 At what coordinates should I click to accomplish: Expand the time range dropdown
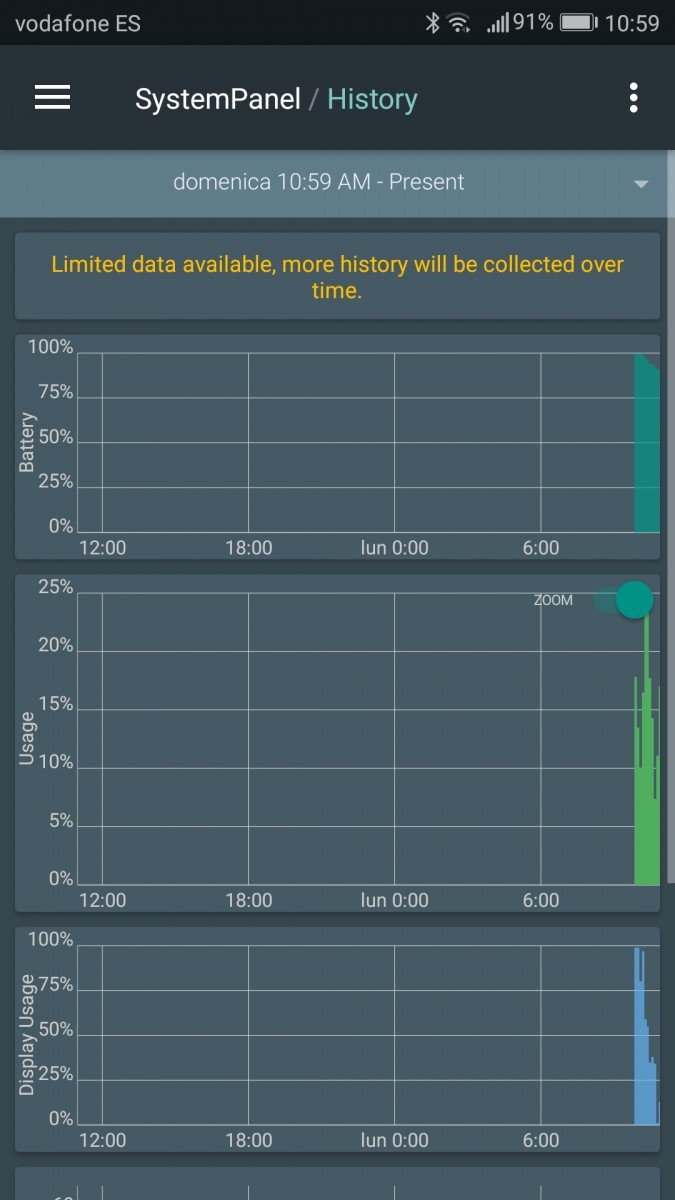pos(640,183)
